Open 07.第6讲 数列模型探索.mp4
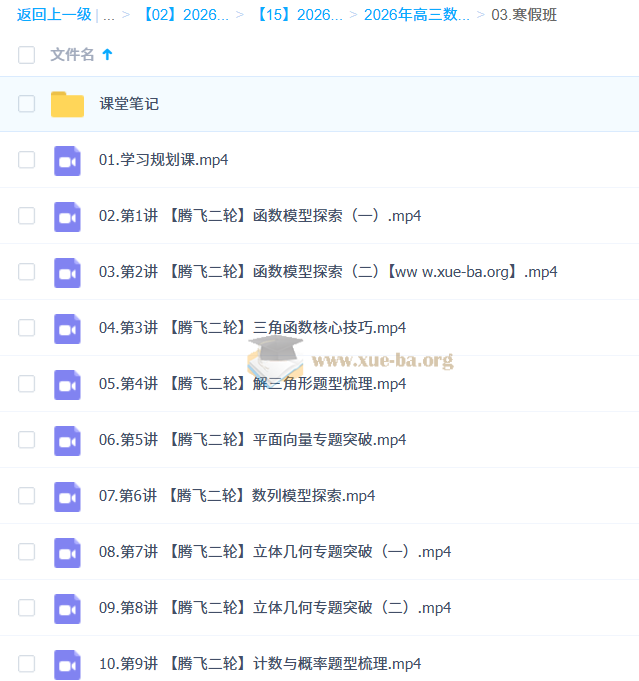The height and width of the screenshot is (681, 639). pos(237,496)
